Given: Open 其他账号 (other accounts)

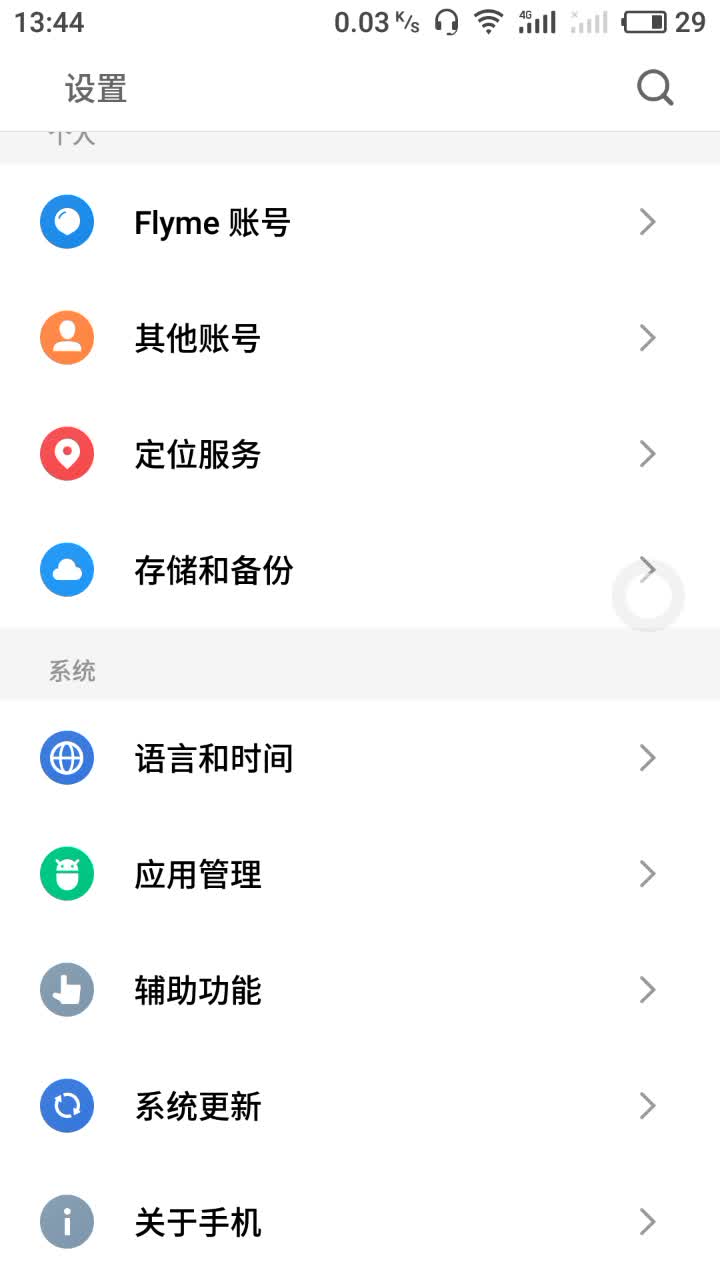Looking at the screenshot, I should pyautogui.click(x=198, y=338).
